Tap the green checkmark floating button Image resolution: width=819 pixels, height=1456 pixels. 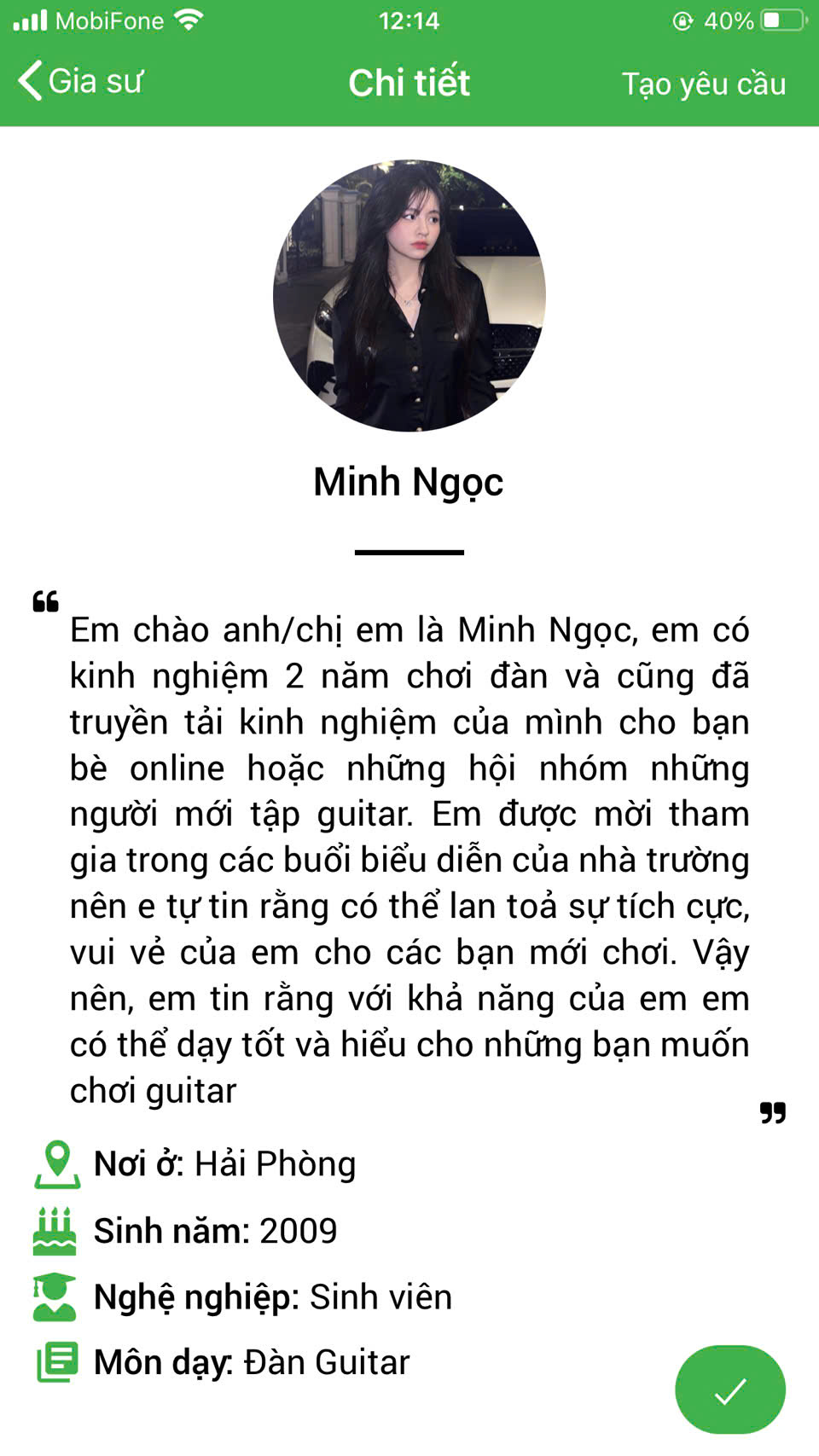729,1390
